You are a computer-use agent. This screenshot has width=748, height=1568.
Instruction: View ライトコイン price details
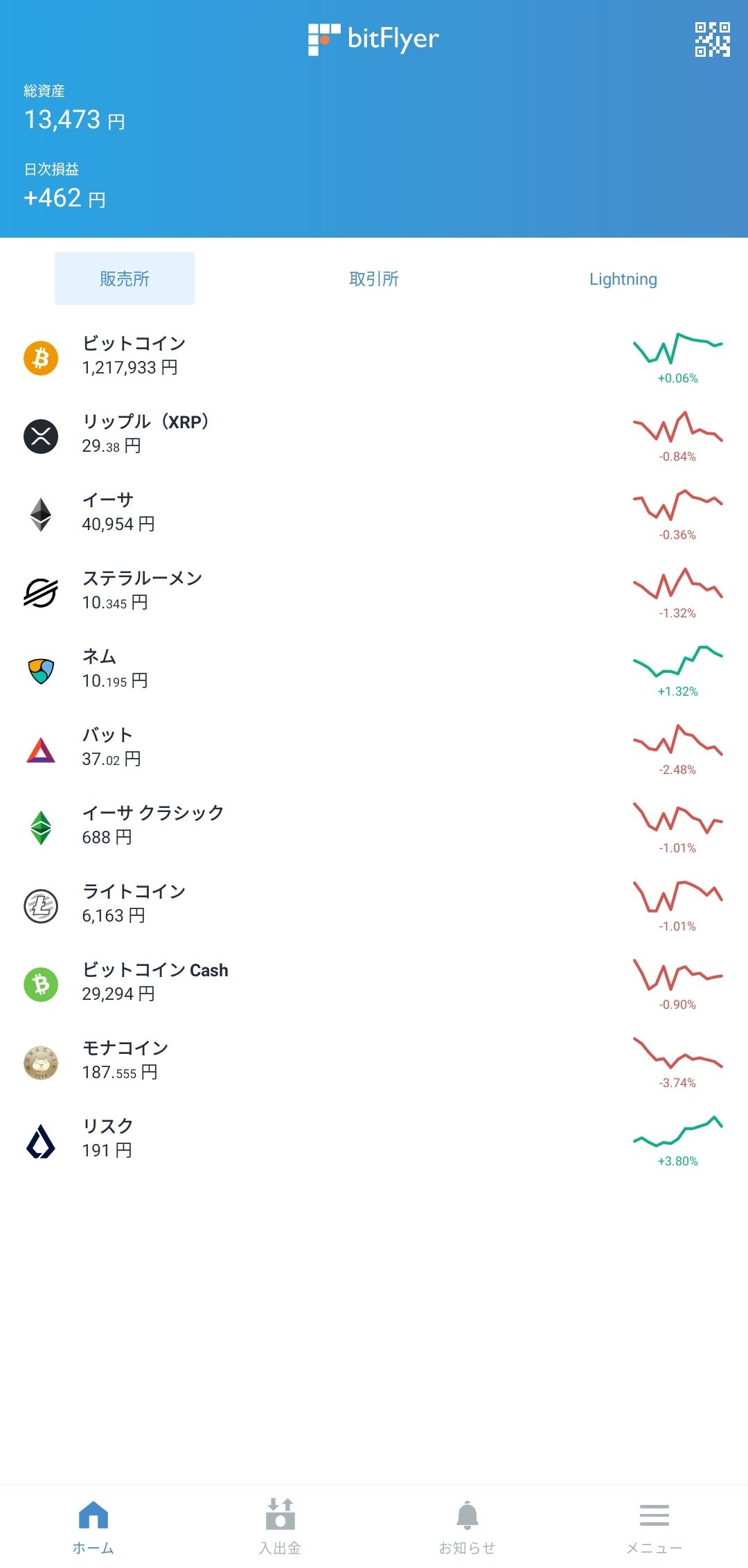pyautogui.click(x=374, y=906)
